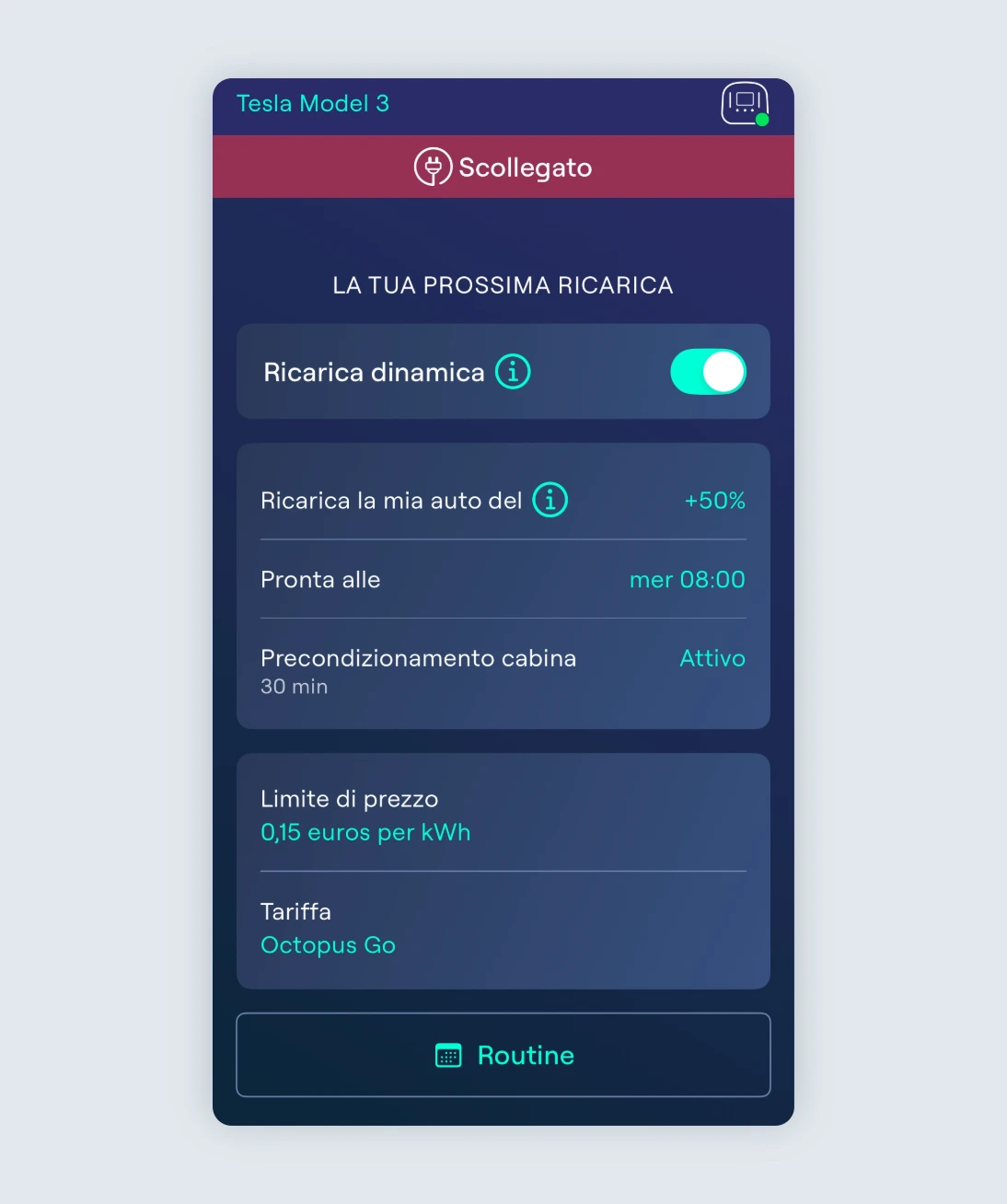Show info for Ricarica la mia auto del
Screen dimensions: 1007x1204
pyautogui.click(x=550, y=500)
